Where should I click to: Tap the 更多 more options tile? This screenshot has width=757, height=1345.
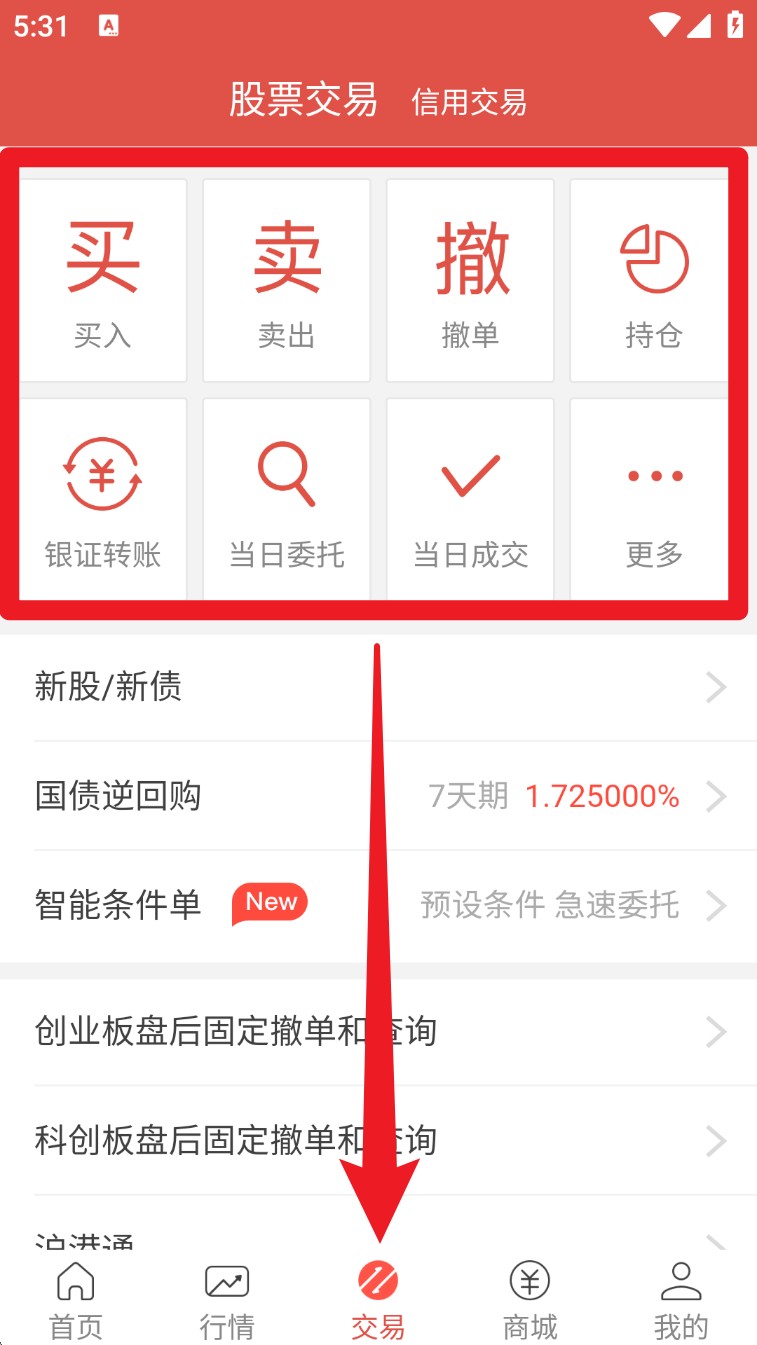tap(652, 499)
